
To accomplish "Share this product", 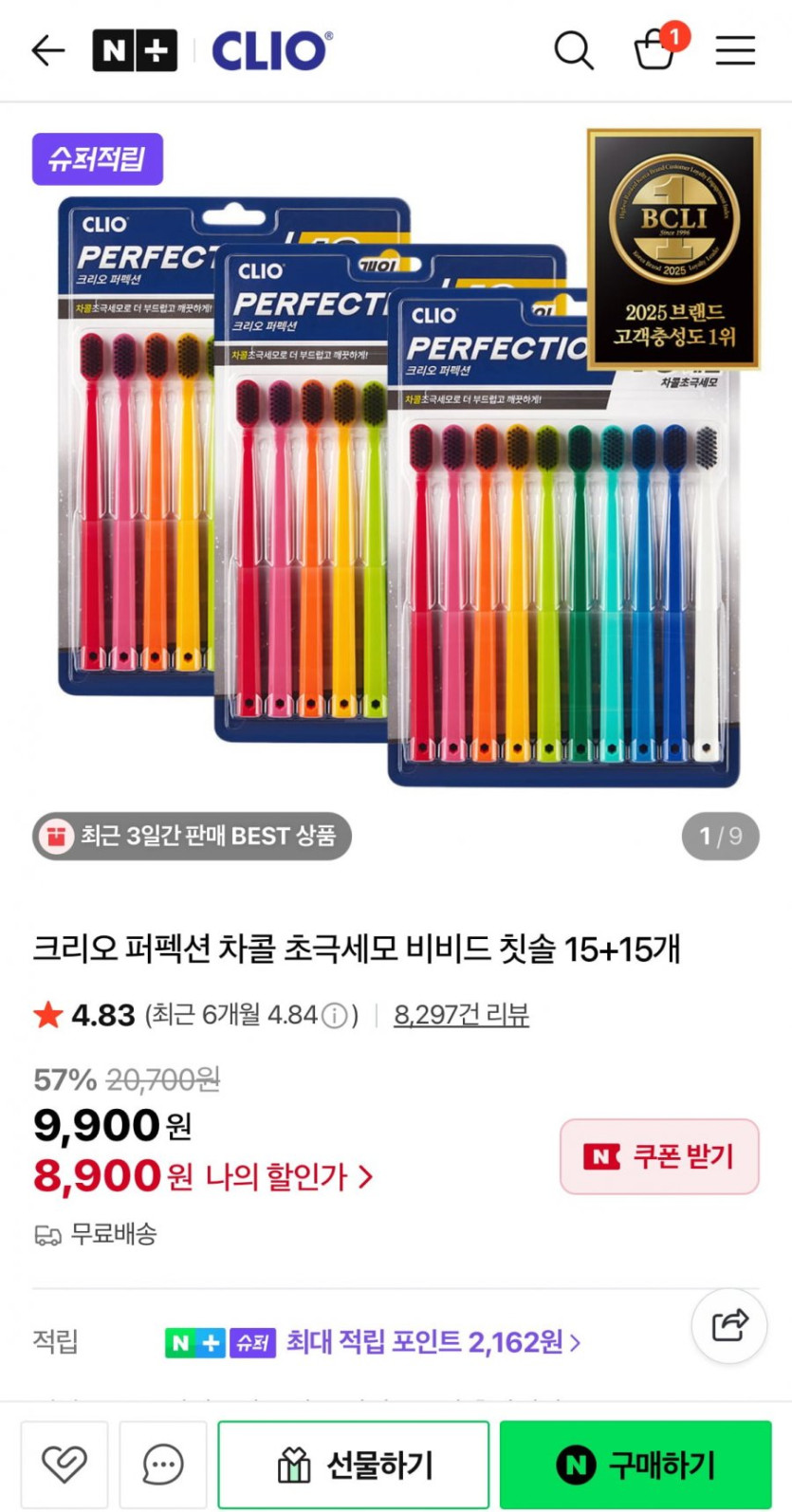I will (728, 1325).
